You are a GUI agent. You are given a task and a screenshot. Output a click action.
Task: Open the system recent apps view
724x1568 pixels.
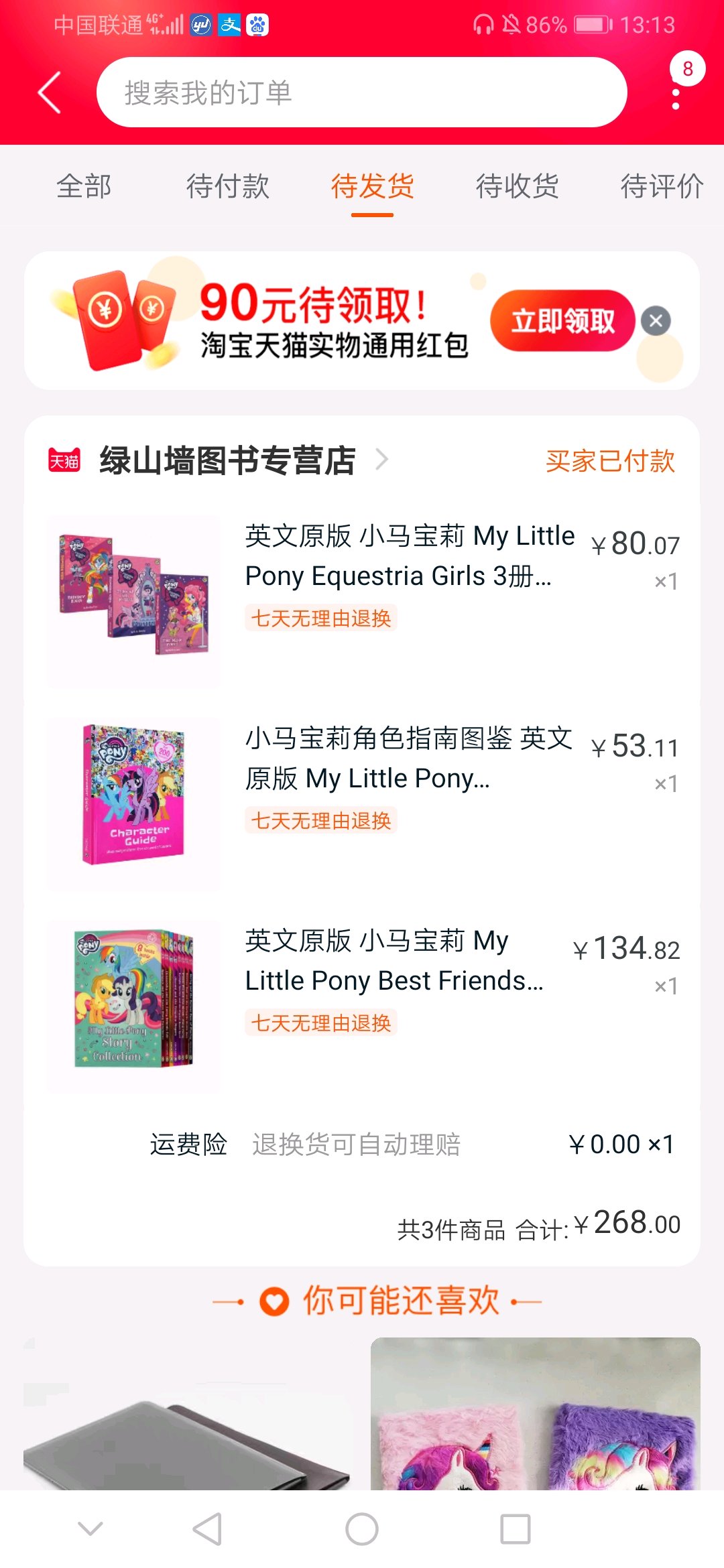[515, 1529]
